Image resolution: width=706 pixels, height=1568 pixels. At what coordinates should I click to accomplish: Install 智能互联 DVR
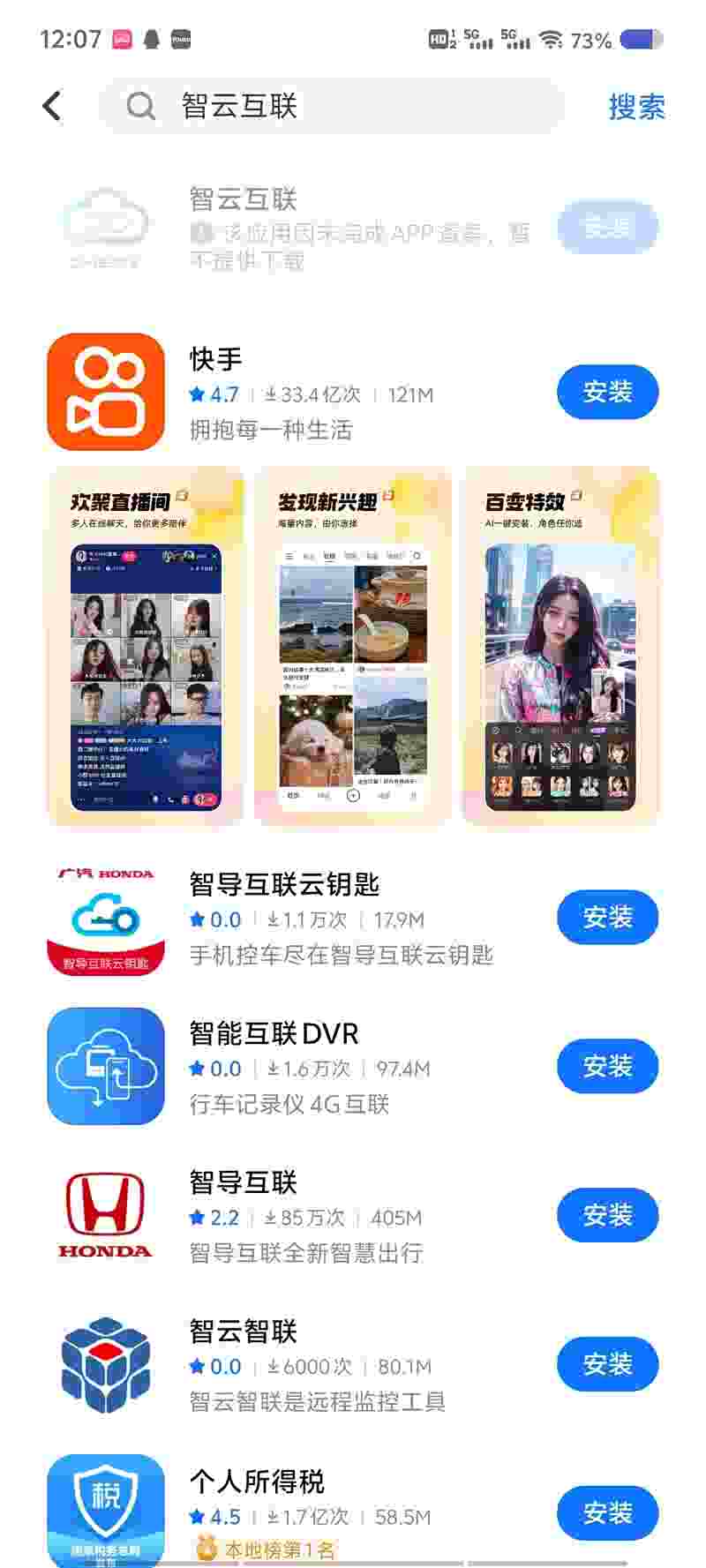coord(607,1067)
